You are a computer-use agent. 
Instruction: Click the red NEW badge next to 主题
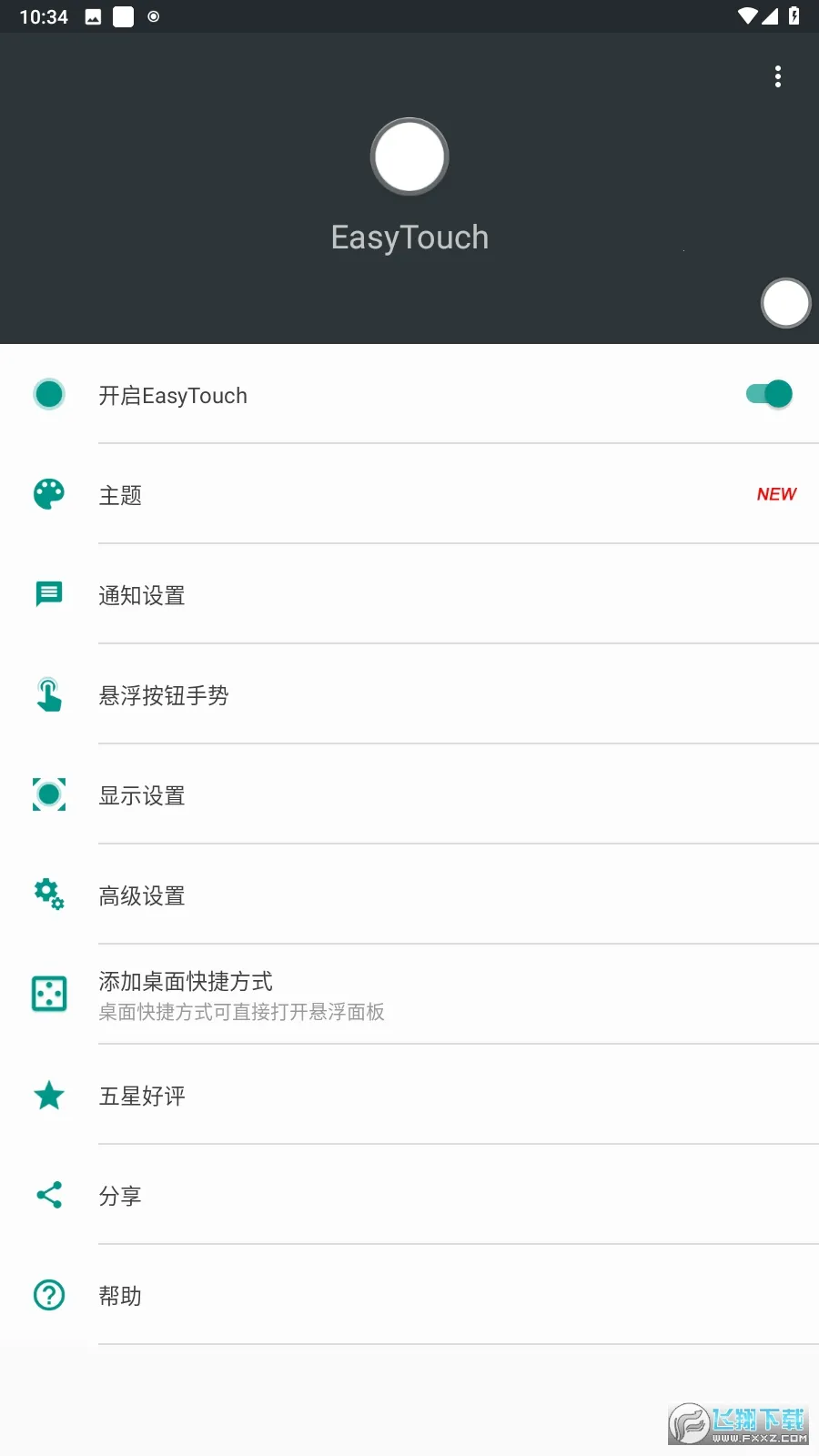coord(776,494)
